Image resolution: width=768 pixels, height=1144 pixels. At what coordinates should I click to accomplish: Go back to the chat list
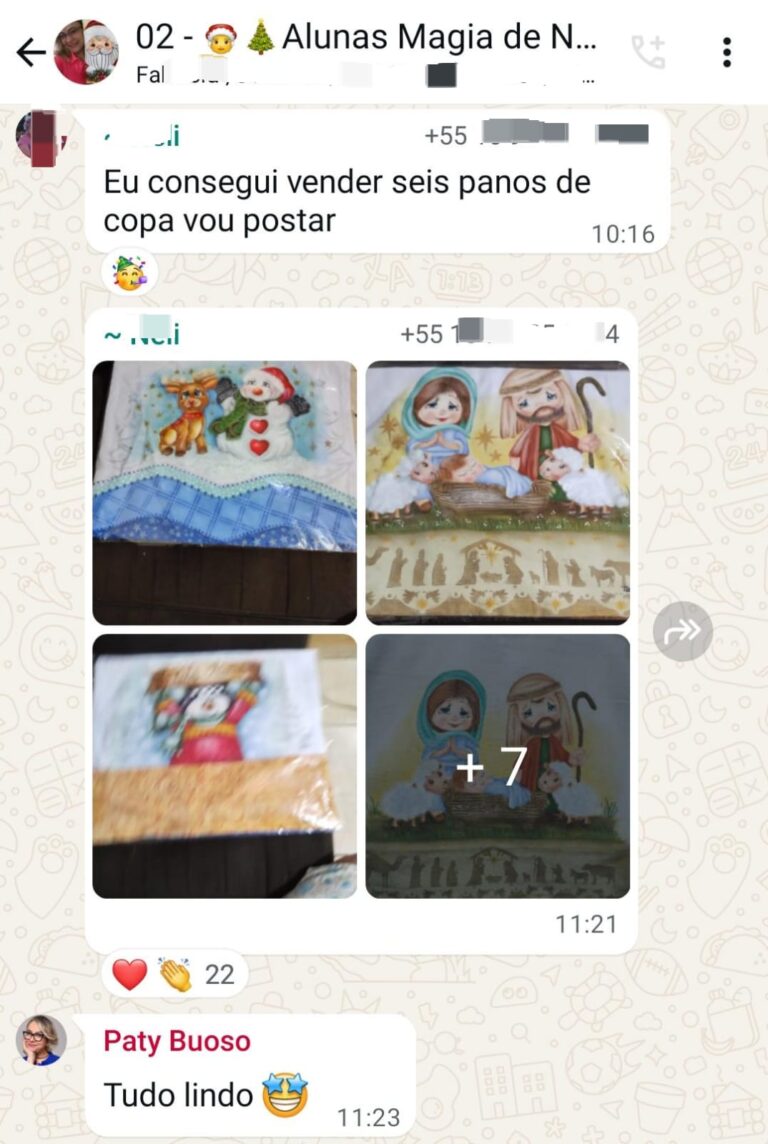coord(30,52)
